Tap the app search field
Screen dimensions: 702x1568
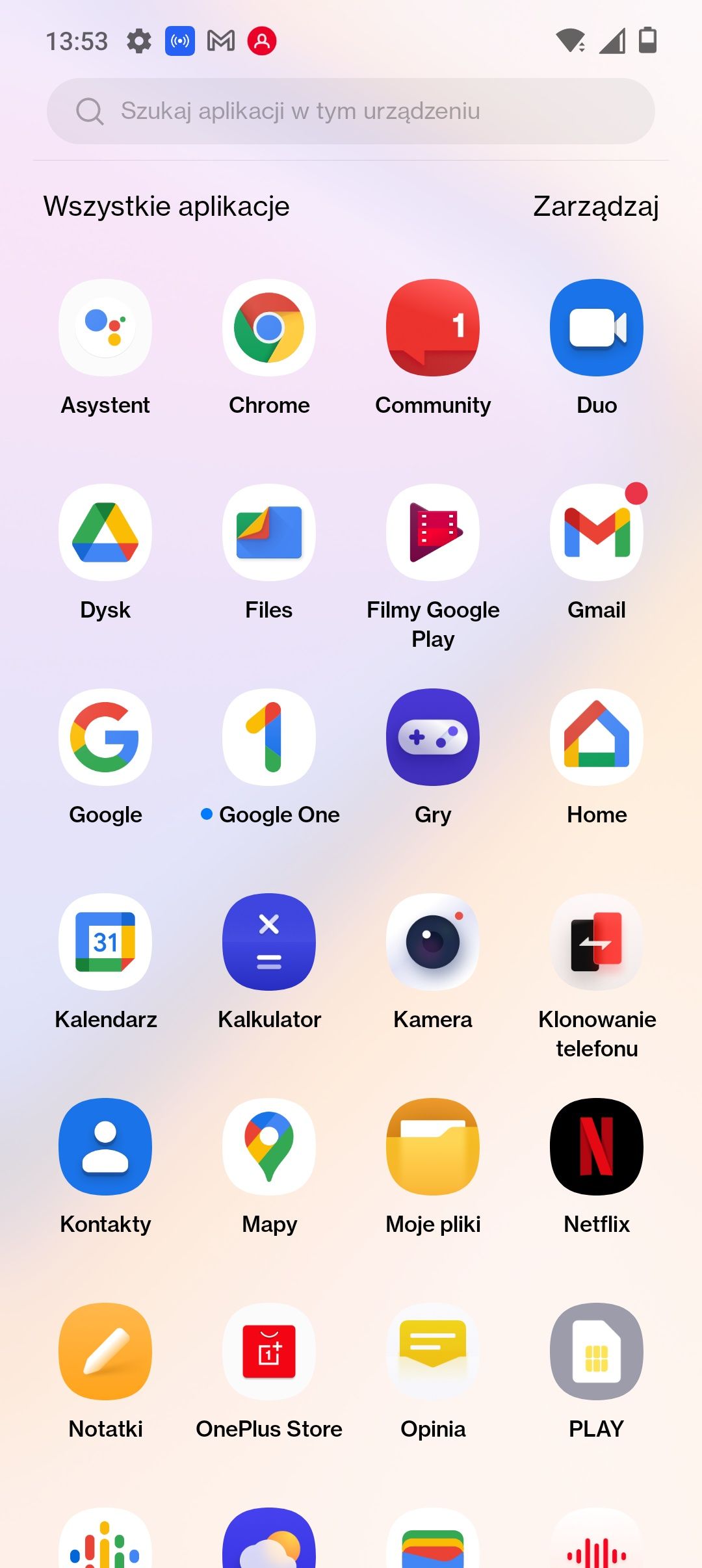(x=351, y=111)
